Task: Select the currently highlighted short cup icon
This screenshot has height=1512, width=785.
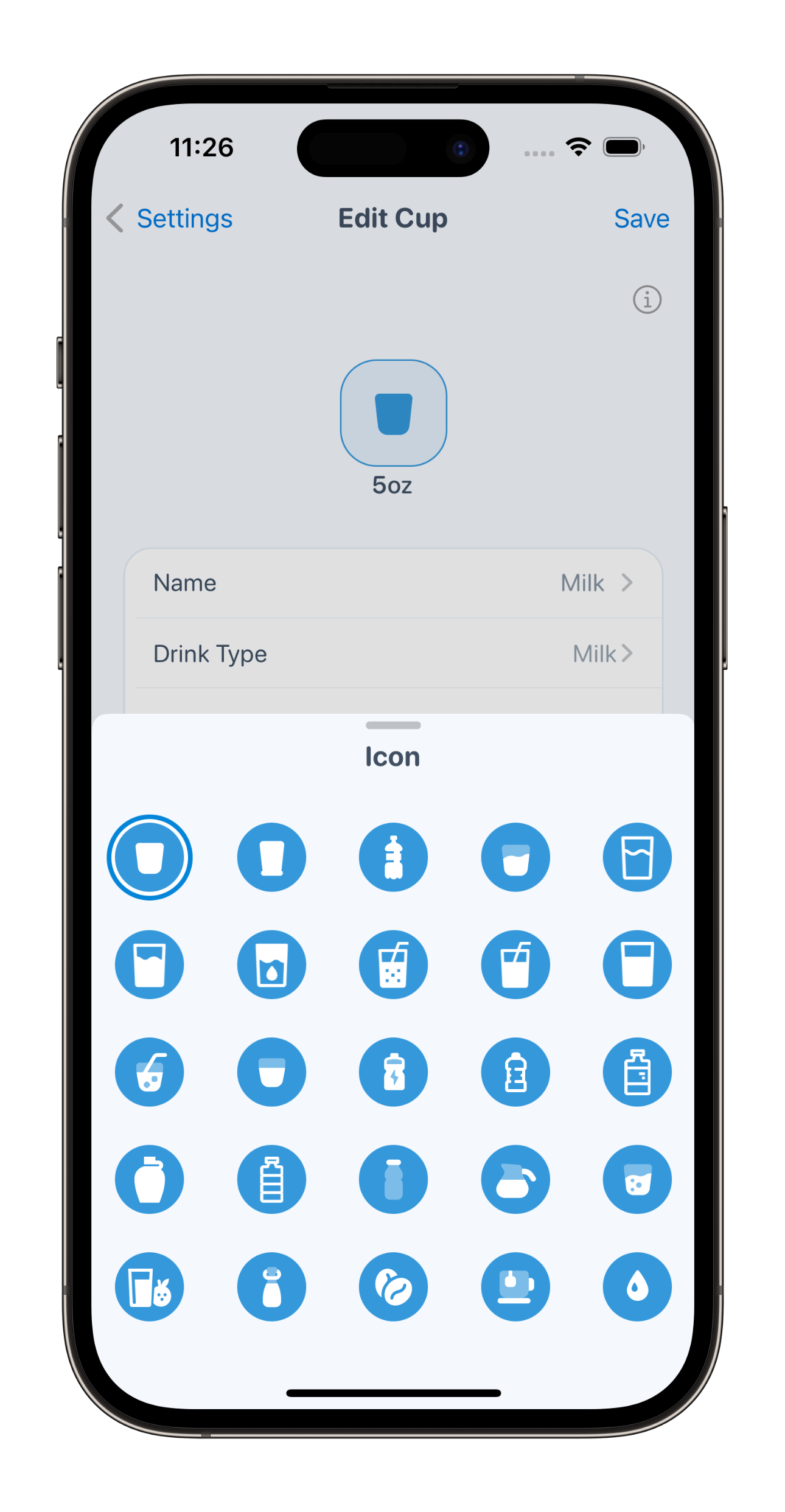Action: pyautogui.click(x=150, y=857)
